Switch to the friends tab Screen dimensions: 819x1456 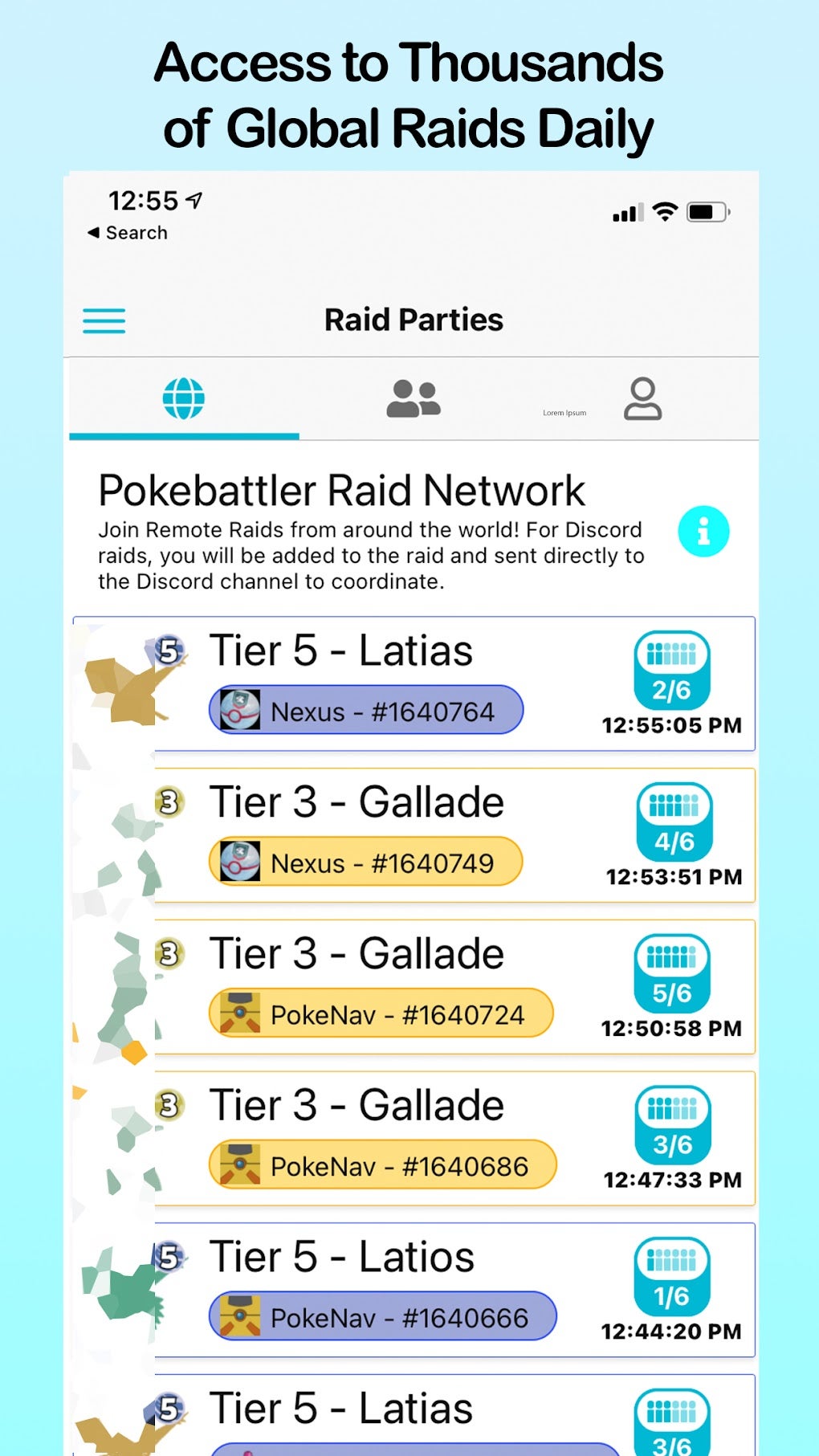[414, 399]
